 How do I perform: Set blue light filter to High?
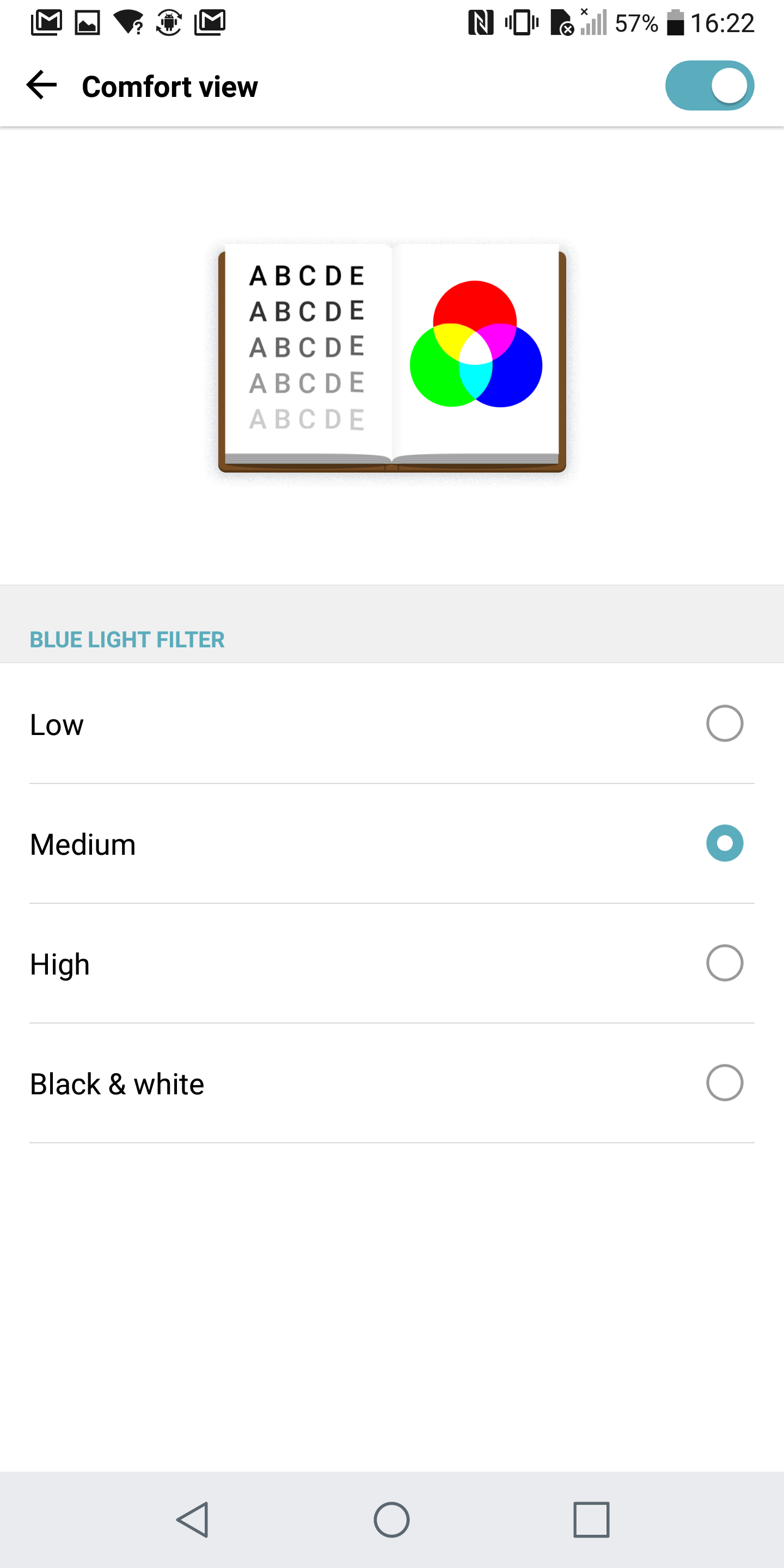(x=392, y=964)
